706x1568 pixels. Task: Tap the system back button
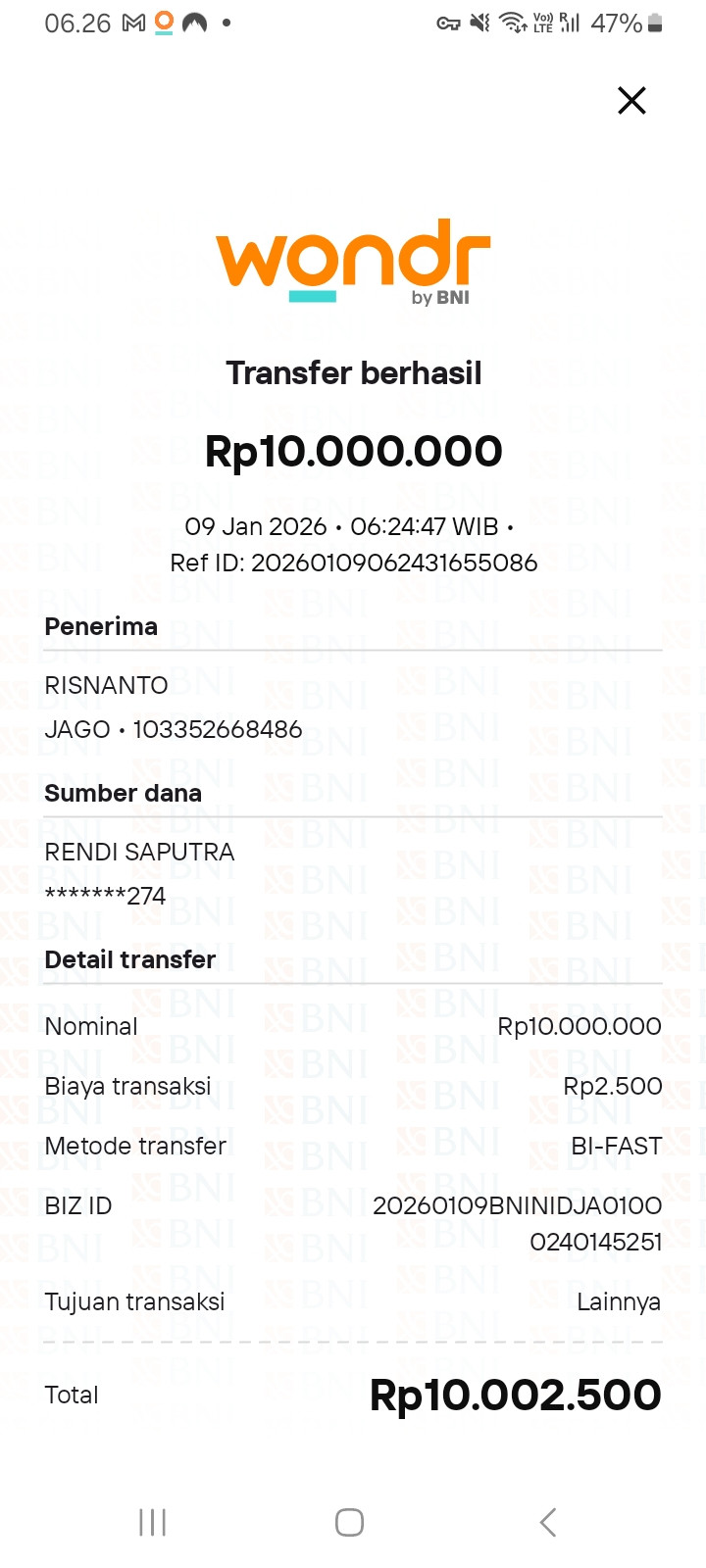(x=548, y=1522)
